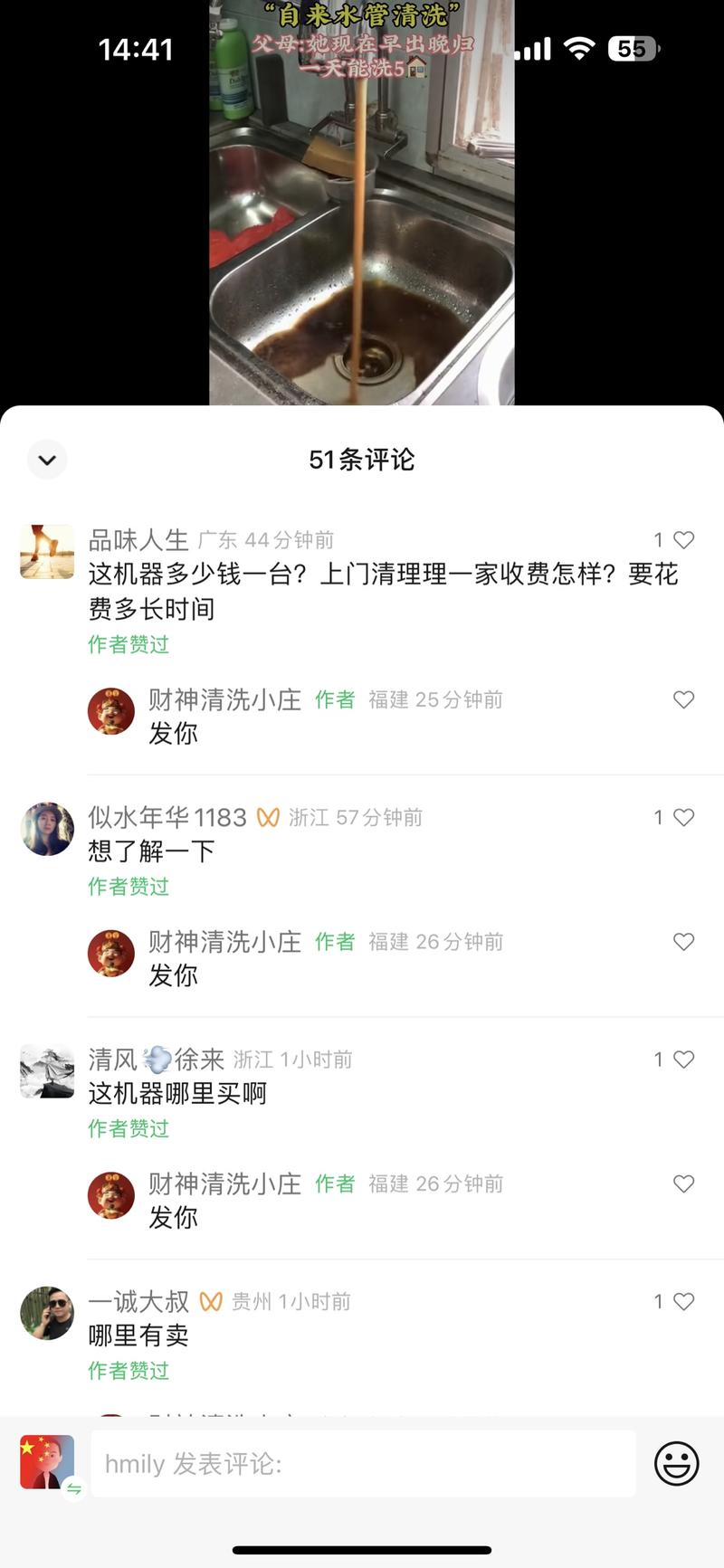This screenshot has width=724, height=1568.
Task: Like 似水年华1183's comment
Action: (683, 817)
